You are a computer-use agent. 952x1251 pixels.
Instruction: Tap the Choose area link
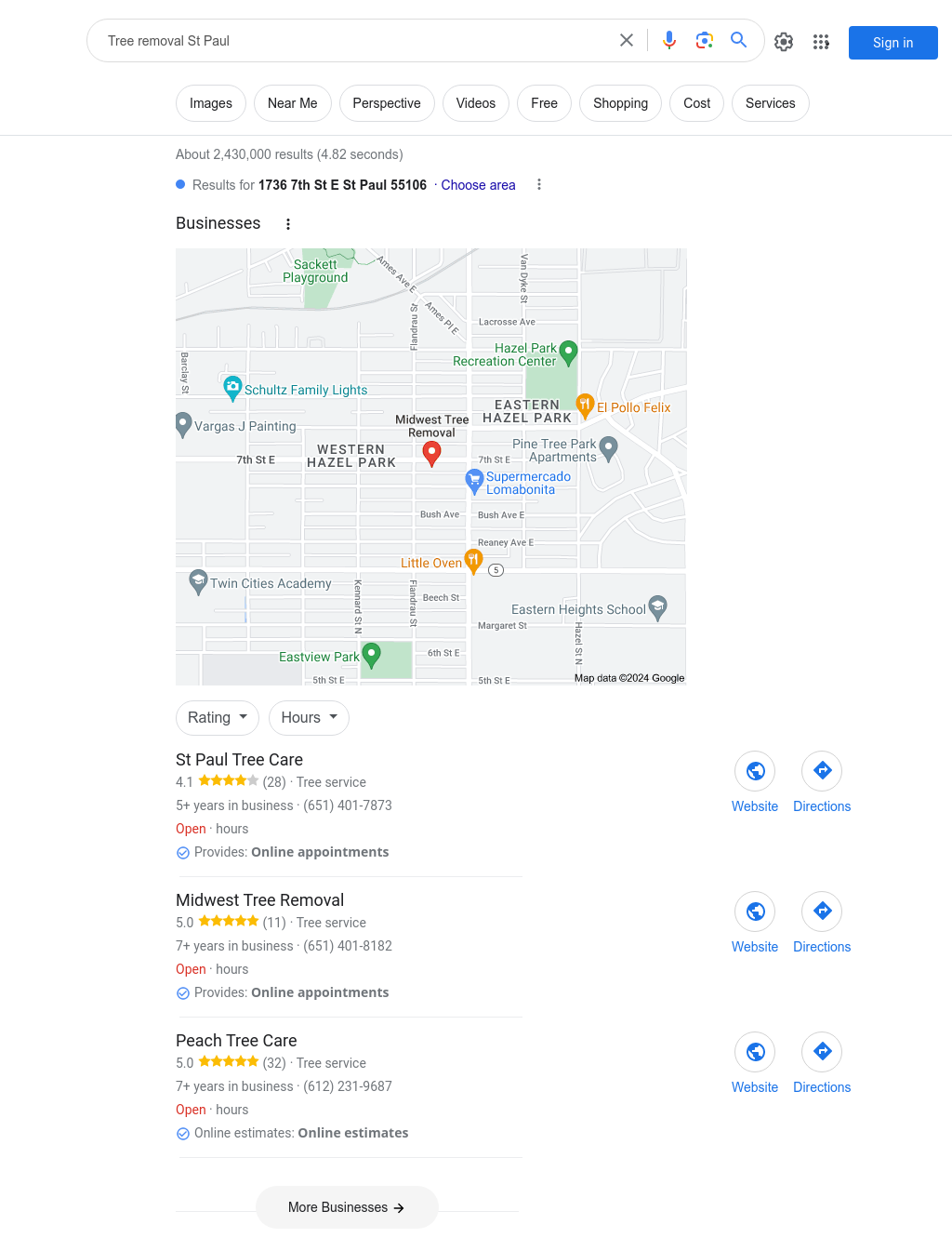coord(478,185)
